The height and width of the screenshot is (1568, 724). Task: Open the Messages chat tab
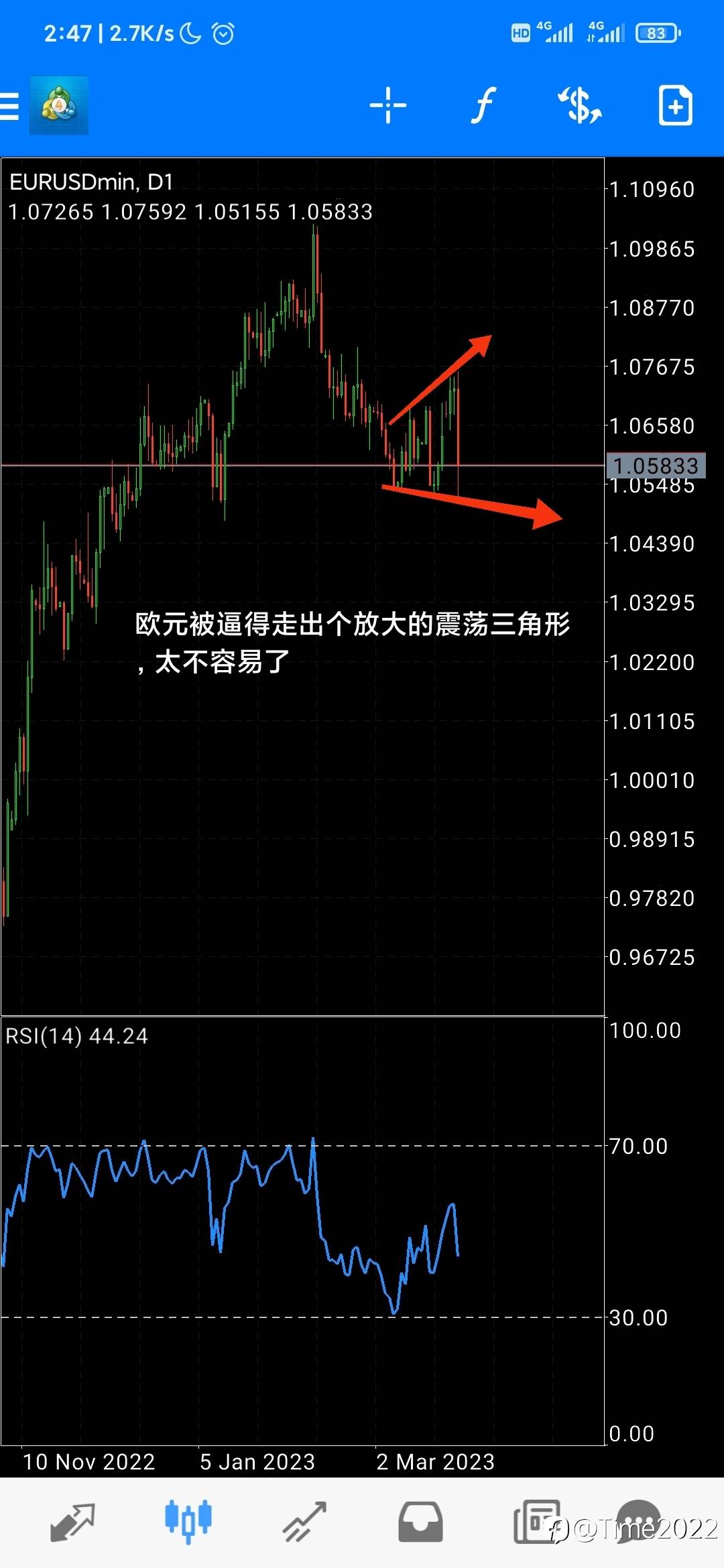638,1521
